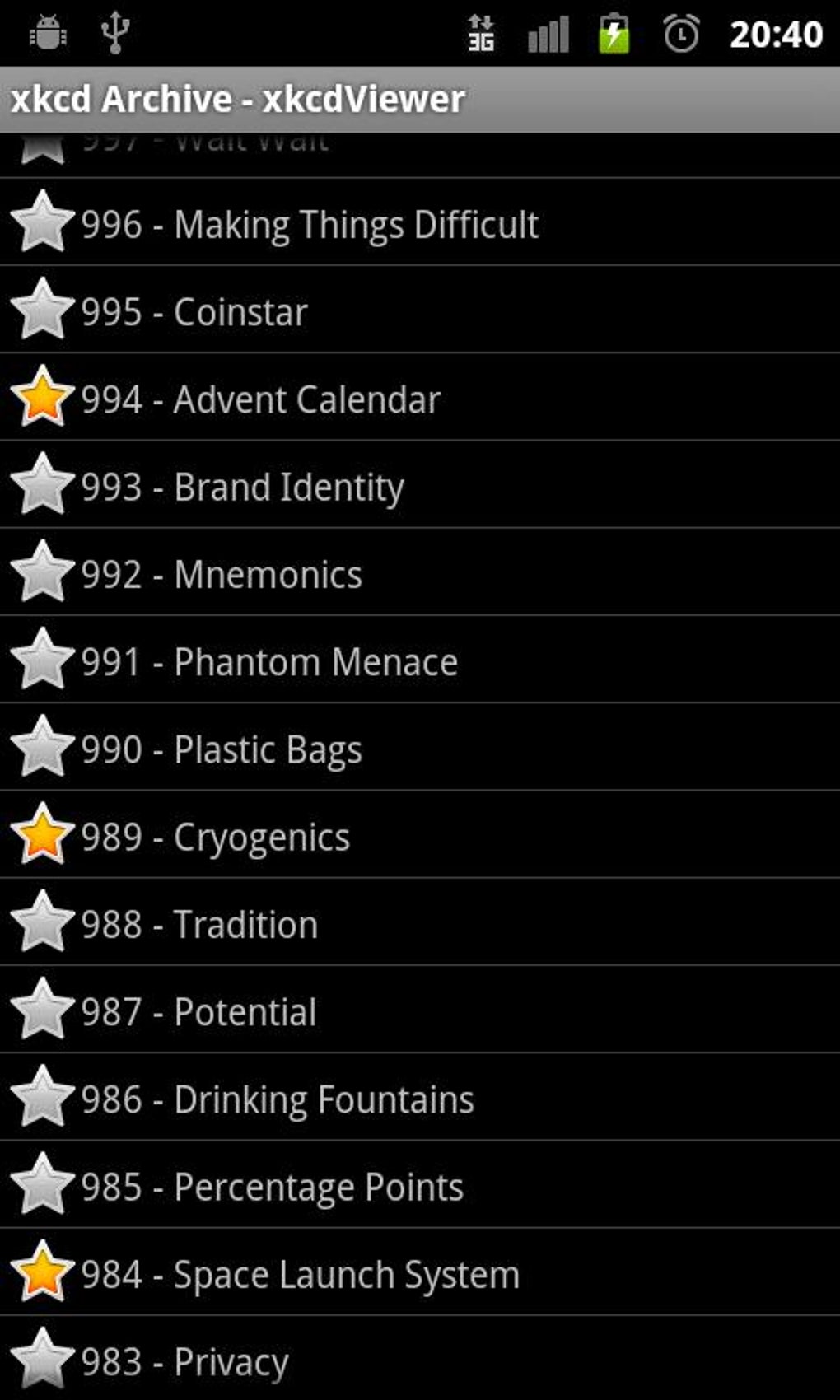Image resolution: width=840 pixels, height=1400 pixels.
Task: Remove the star from 989 - Cryogenics
Action: point(42,833)
